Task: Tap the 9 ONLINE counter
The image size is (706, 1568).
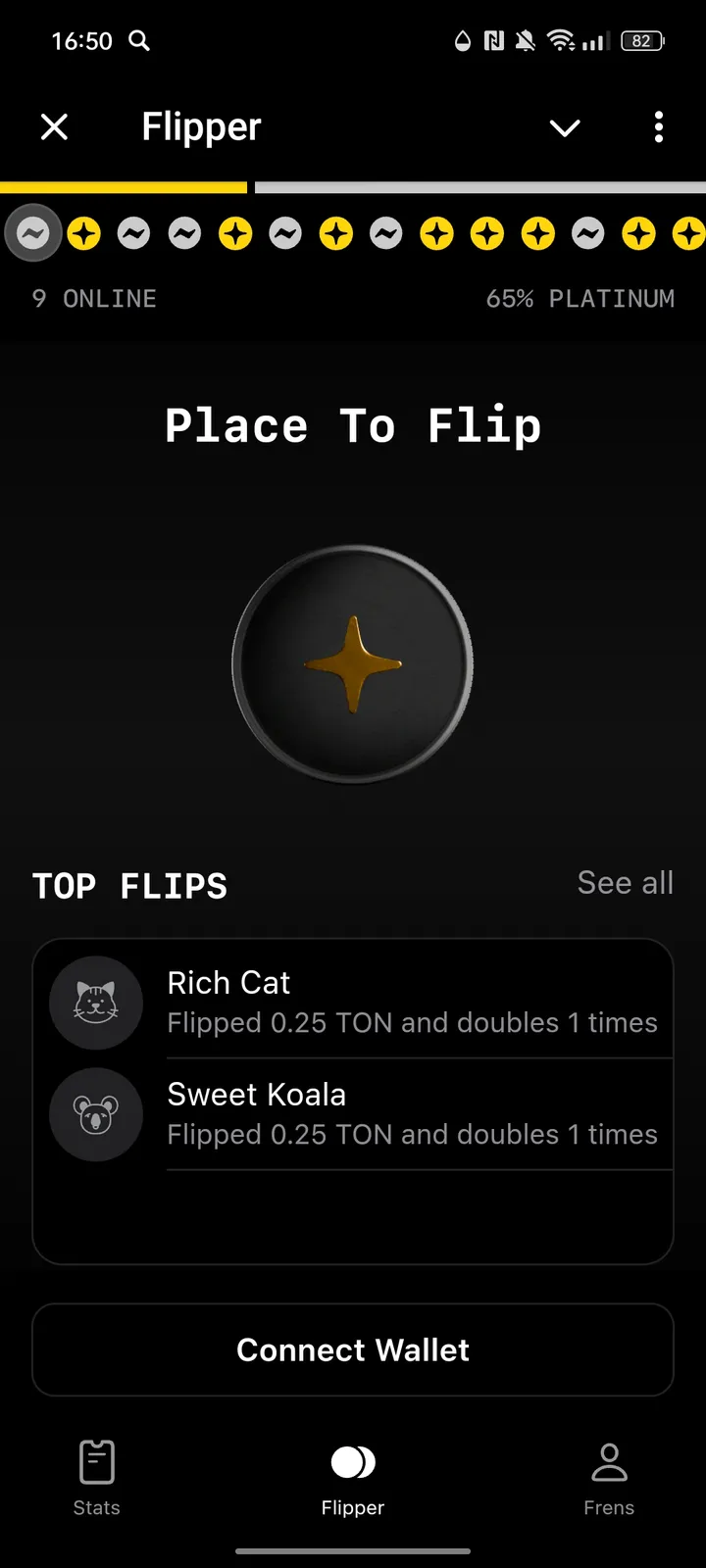Action: tap(94, 298)
